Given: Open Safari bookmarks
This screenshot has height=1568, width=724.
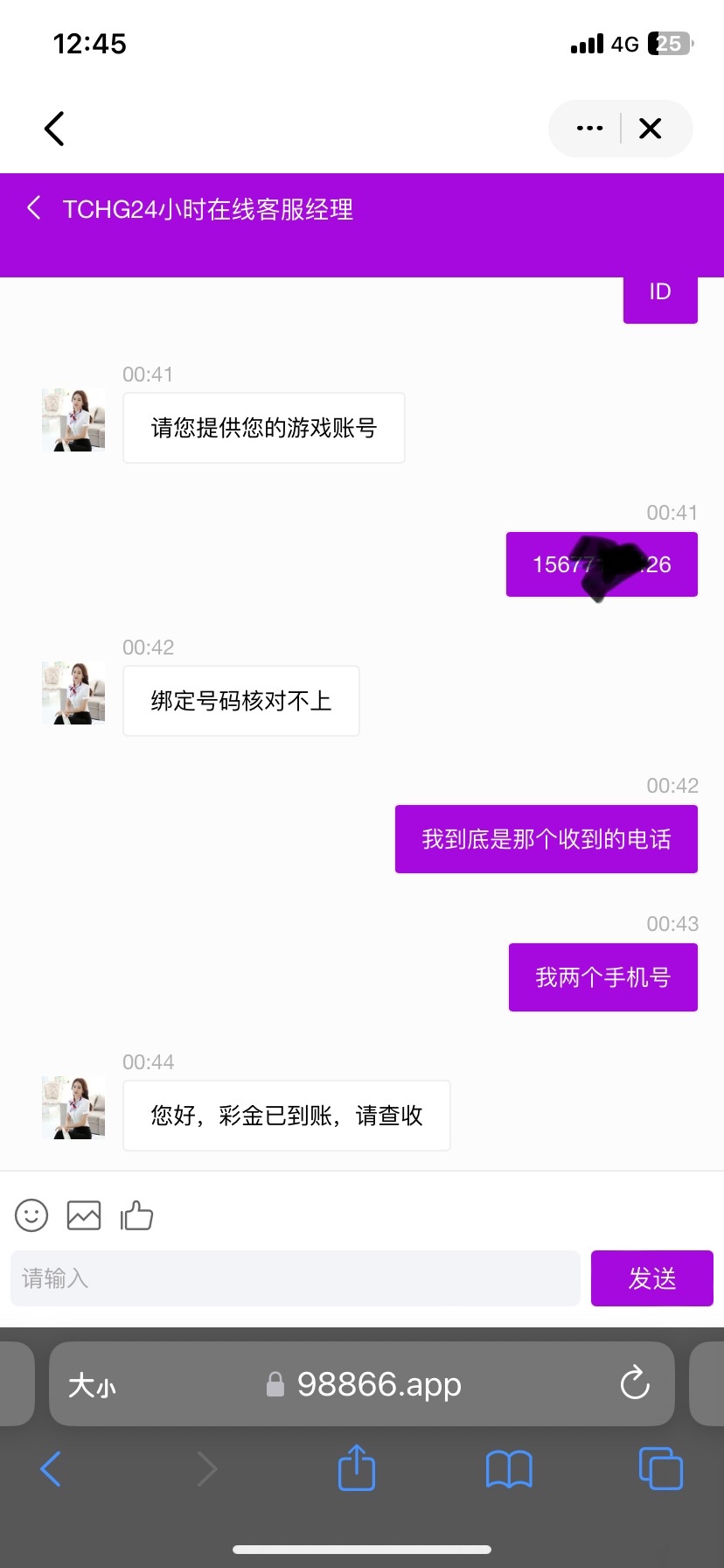Looking at the screenshot, I should pyautogui.click(x=509, y=1469).
